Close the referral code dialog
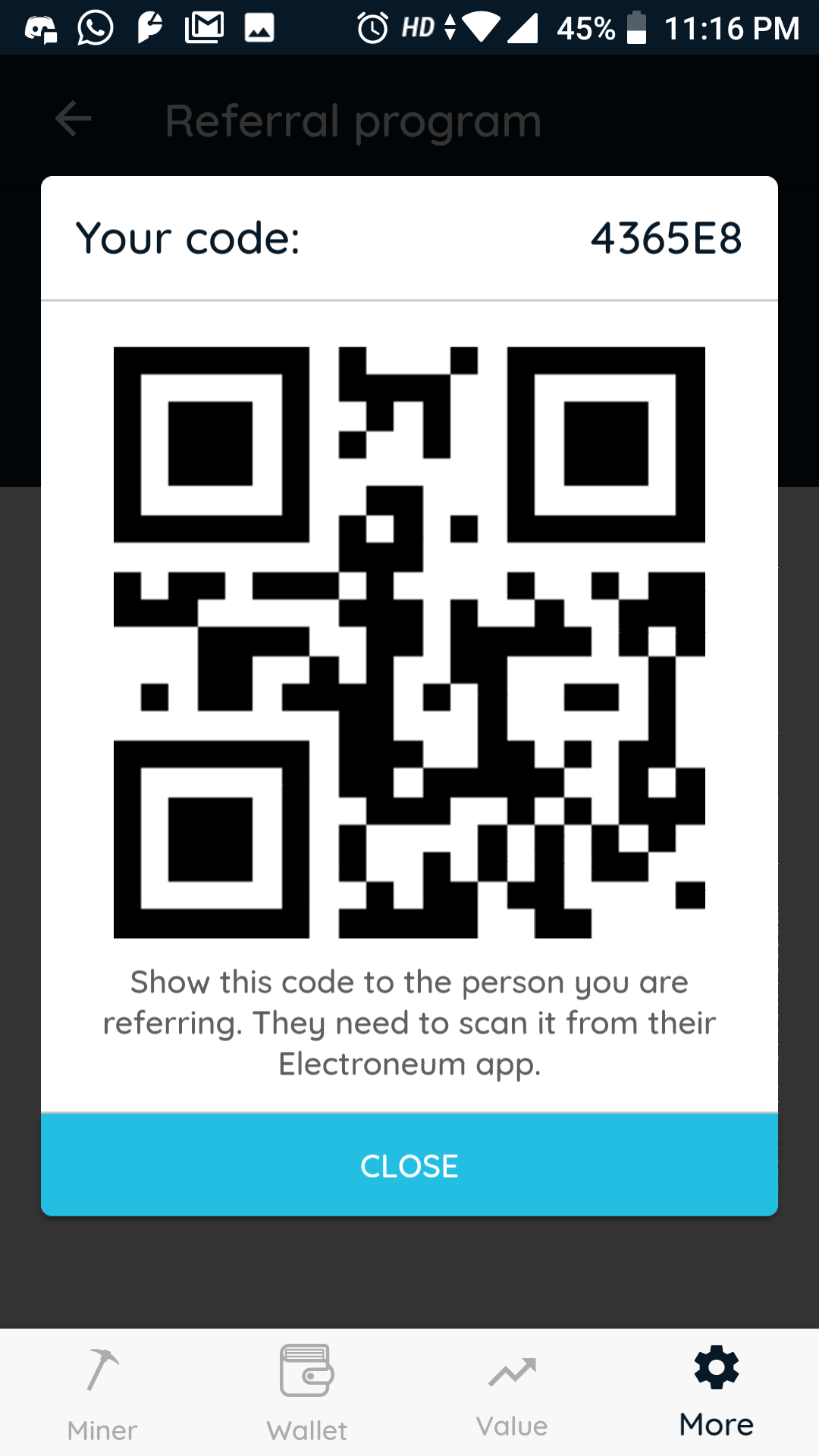The width and height of the screenshot is (819, 1456). (409, 1165)
